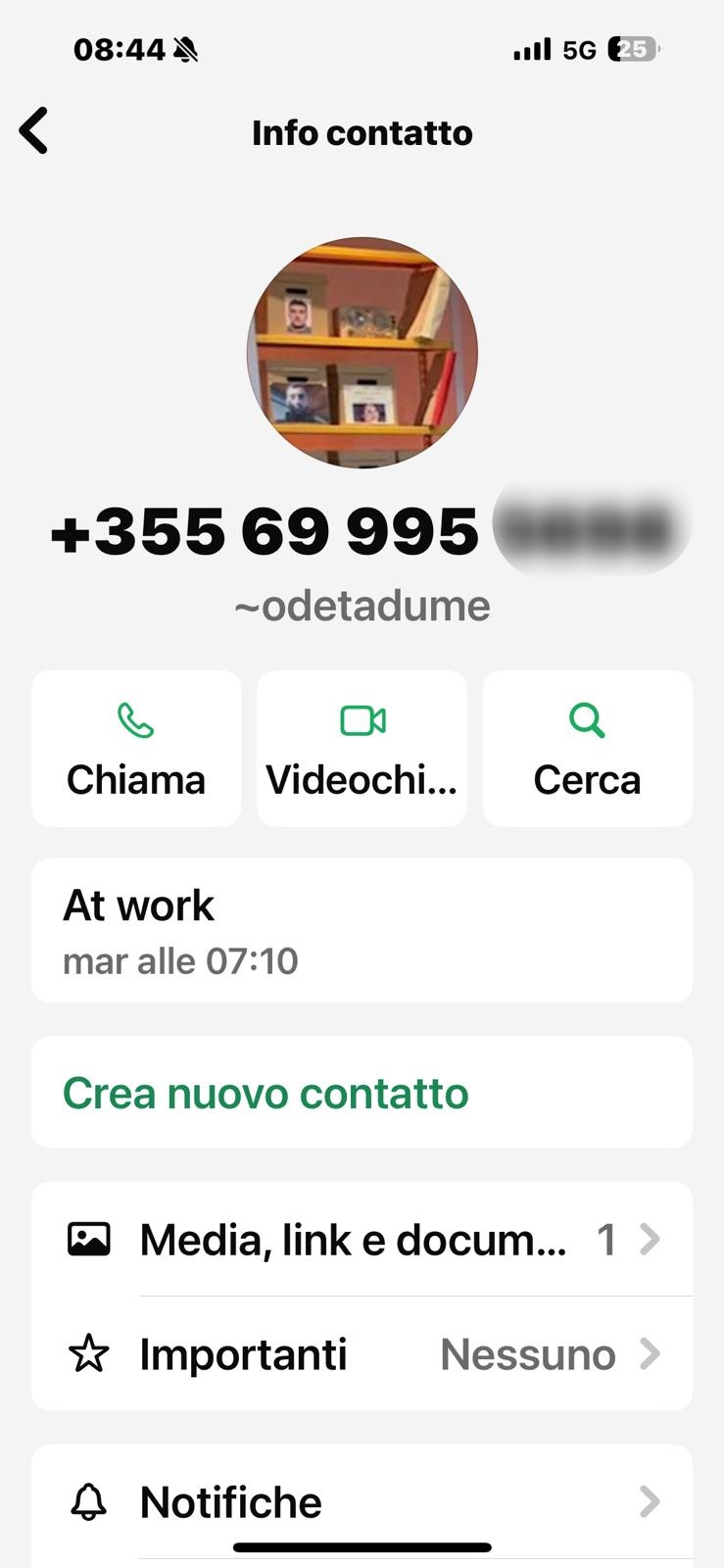Open the contact's profile photo
This screenshot has width=724, height=1568.
coord(362,353)
